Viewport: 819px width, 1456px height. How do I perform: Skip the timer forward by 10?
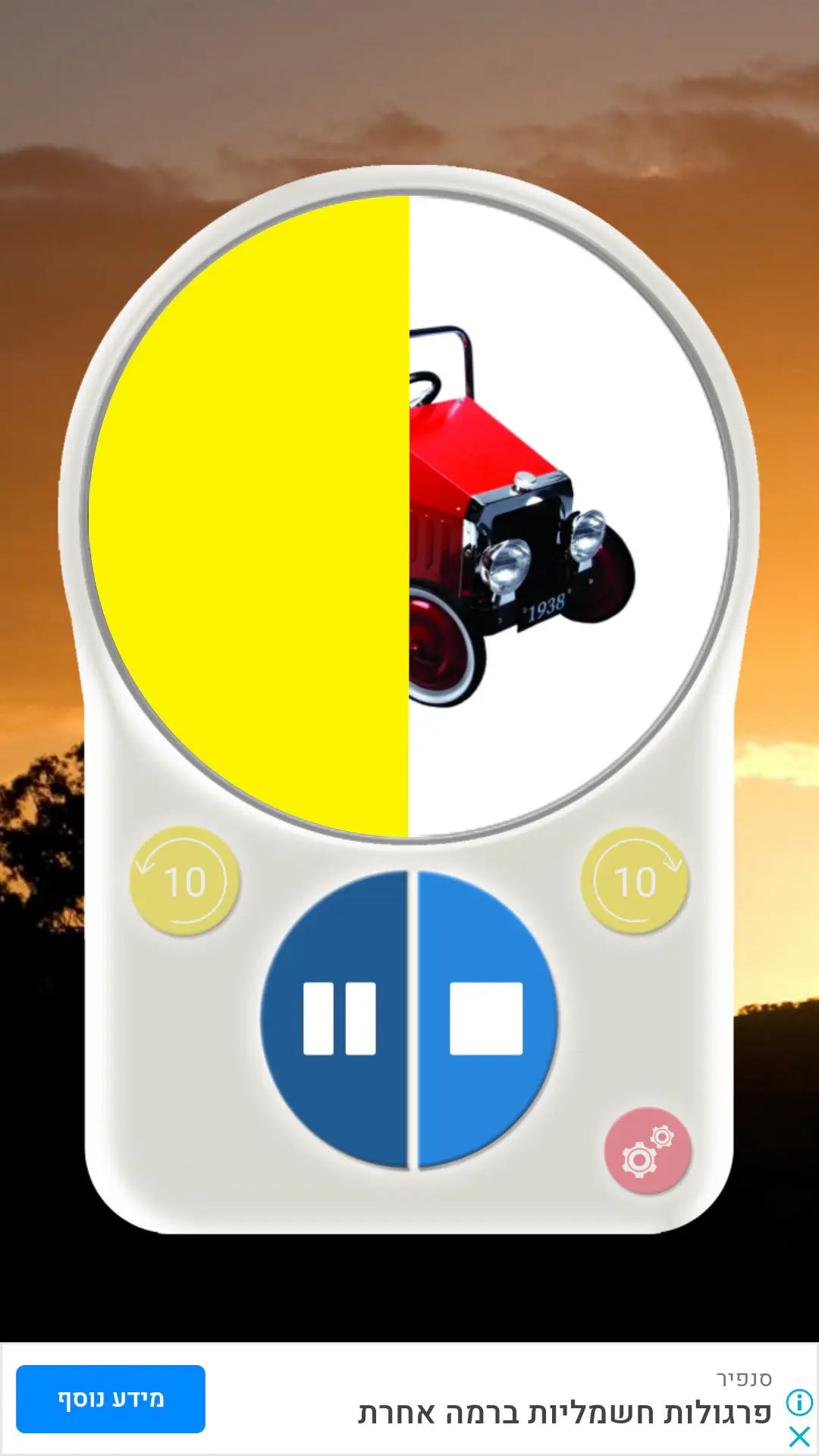[x=635, y=881]
